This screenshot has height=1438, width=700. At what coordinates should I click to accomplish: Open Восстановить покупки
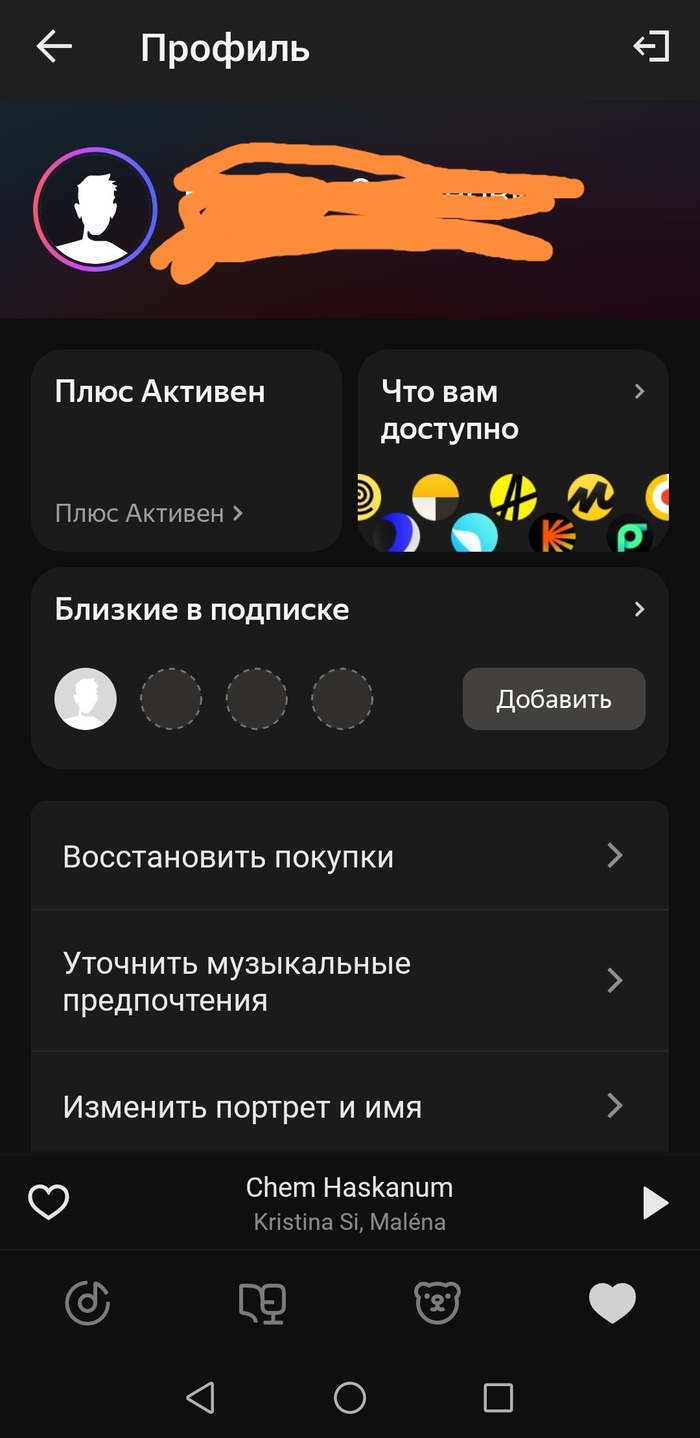click(x=350, y=857)
